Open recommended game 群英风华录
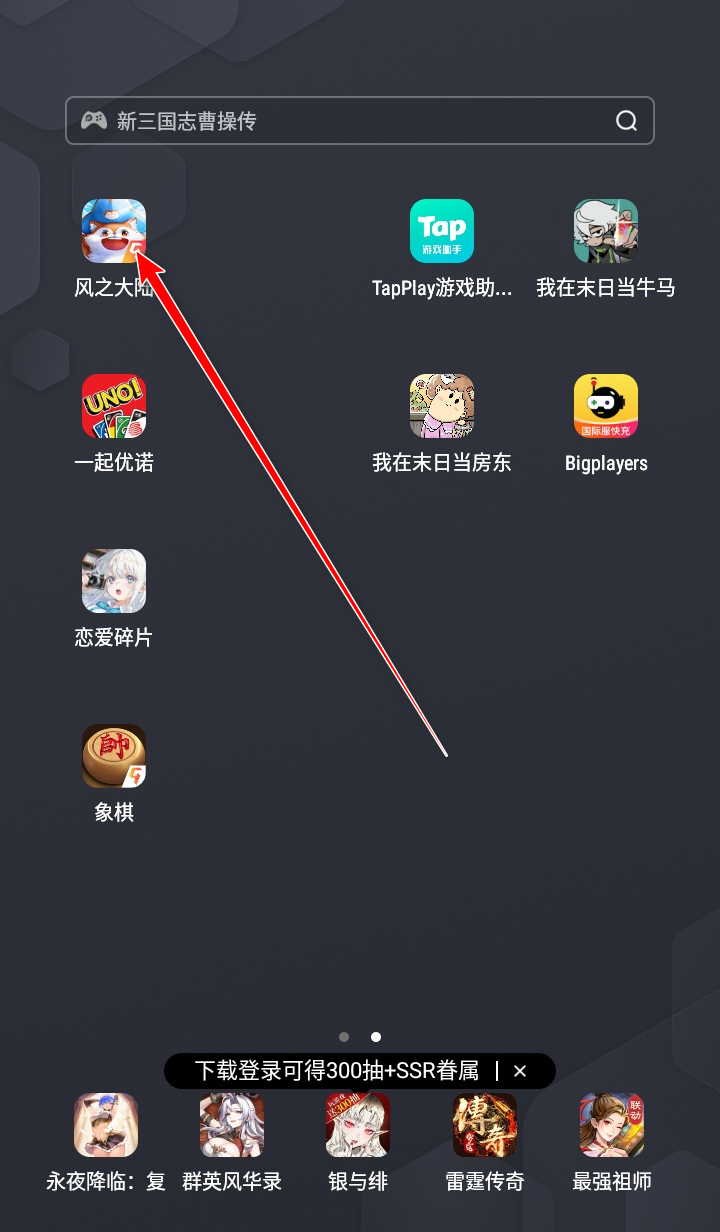This screenshot has width=720, height=1232. 232,1125
